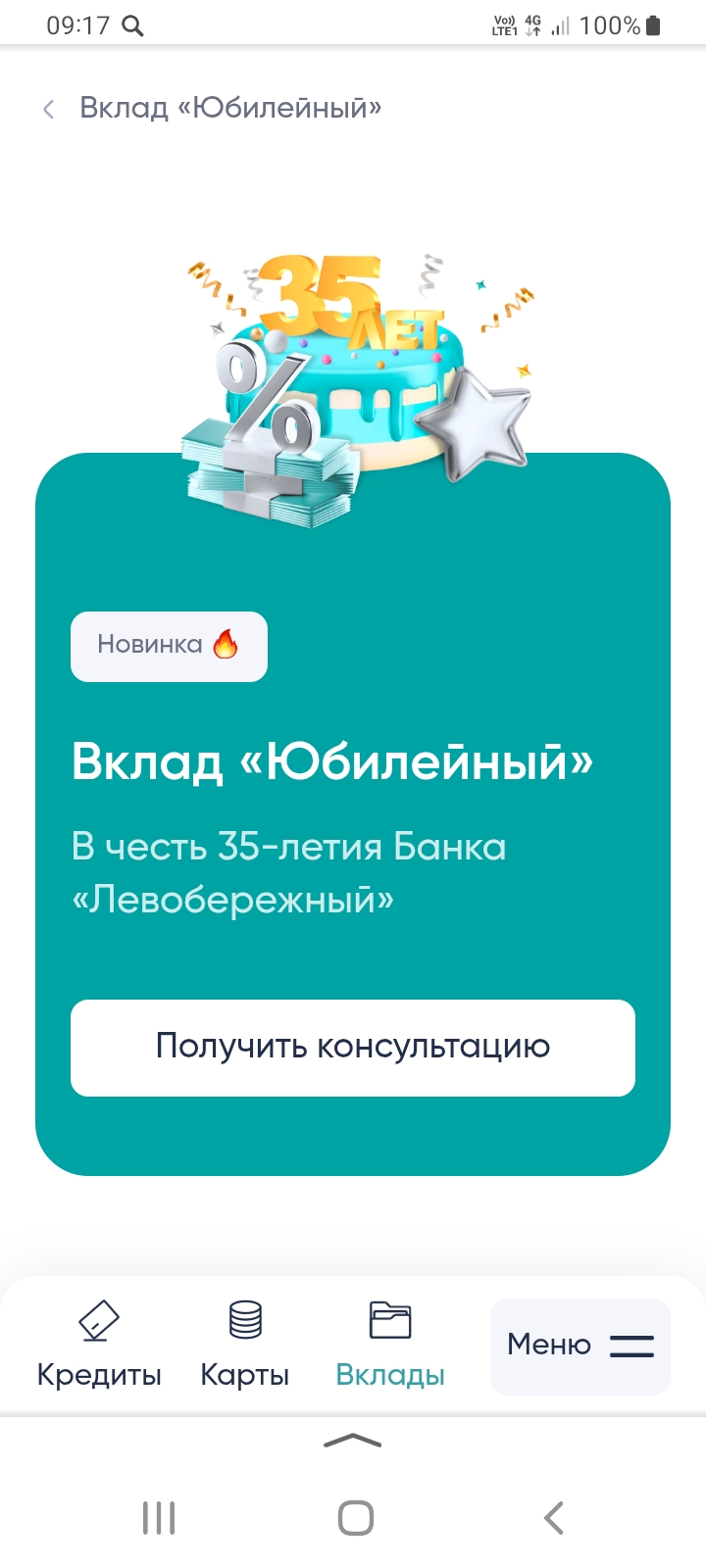Open the Карты tab
Image resolution: width=706 pixels, height=1568 pixels.
(x=245, y=1345)
